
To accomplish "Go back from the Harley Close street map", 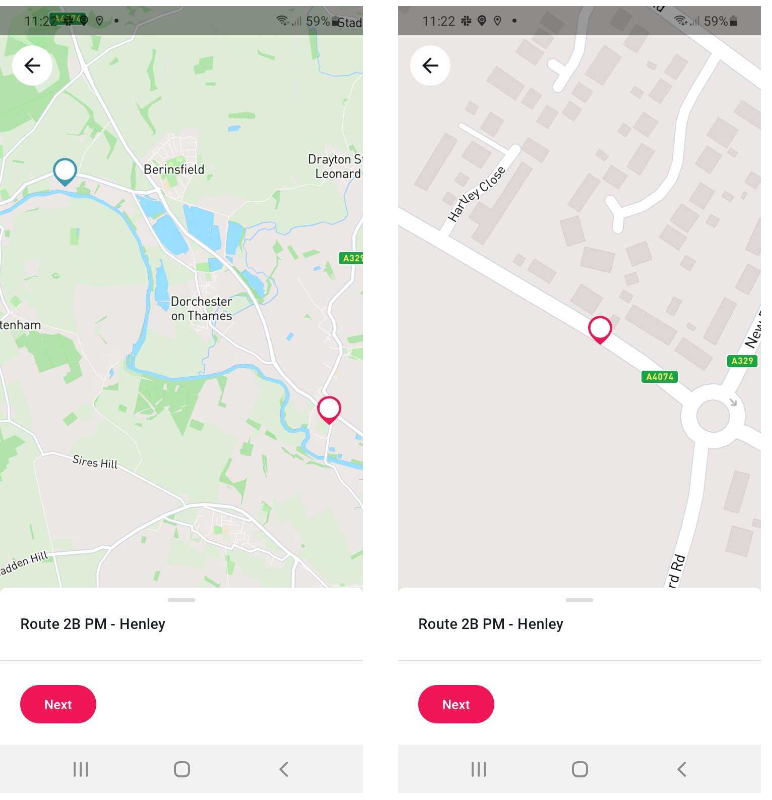I will 430,66.
